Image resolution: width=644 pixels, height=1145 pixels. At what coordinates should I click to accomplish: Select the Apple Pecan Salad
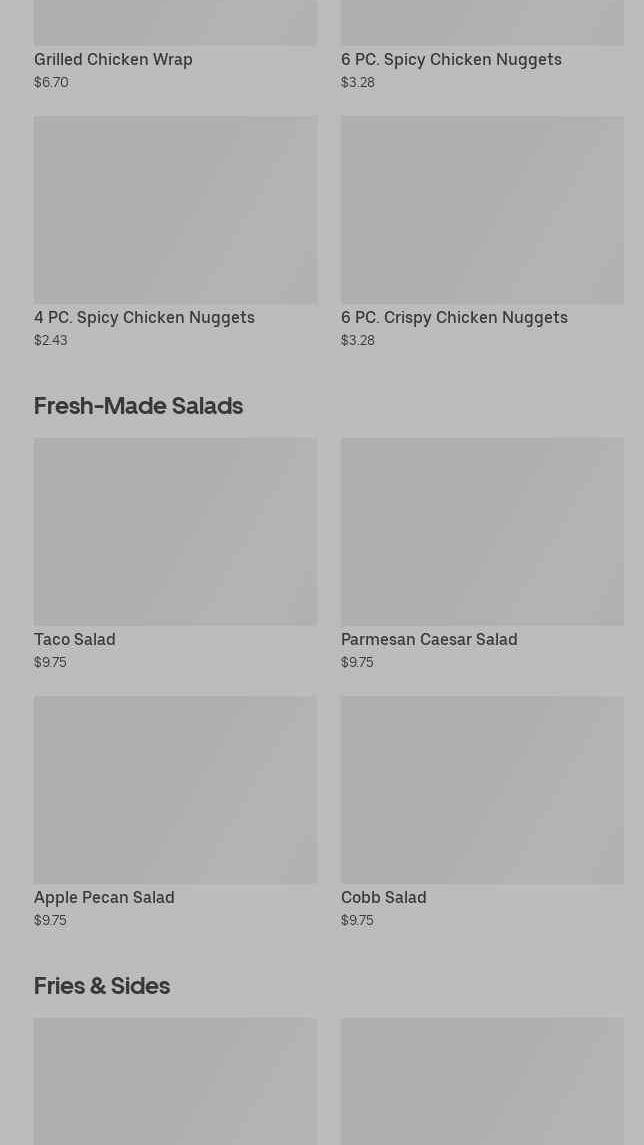pyautogui.click(x=175, y=810)
